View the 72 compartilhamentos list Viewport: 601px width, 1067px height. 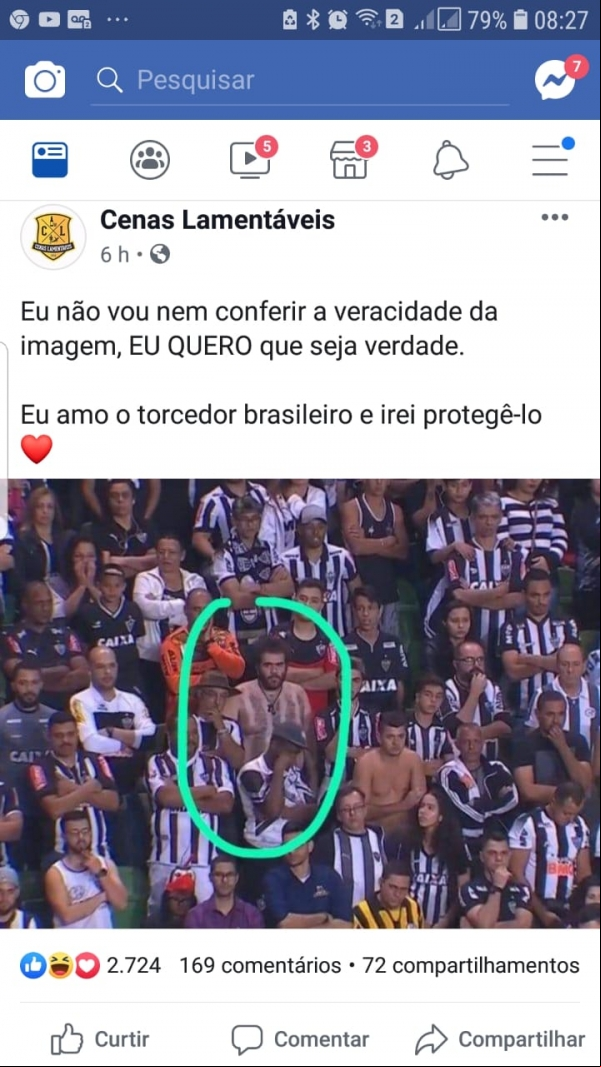470,966
